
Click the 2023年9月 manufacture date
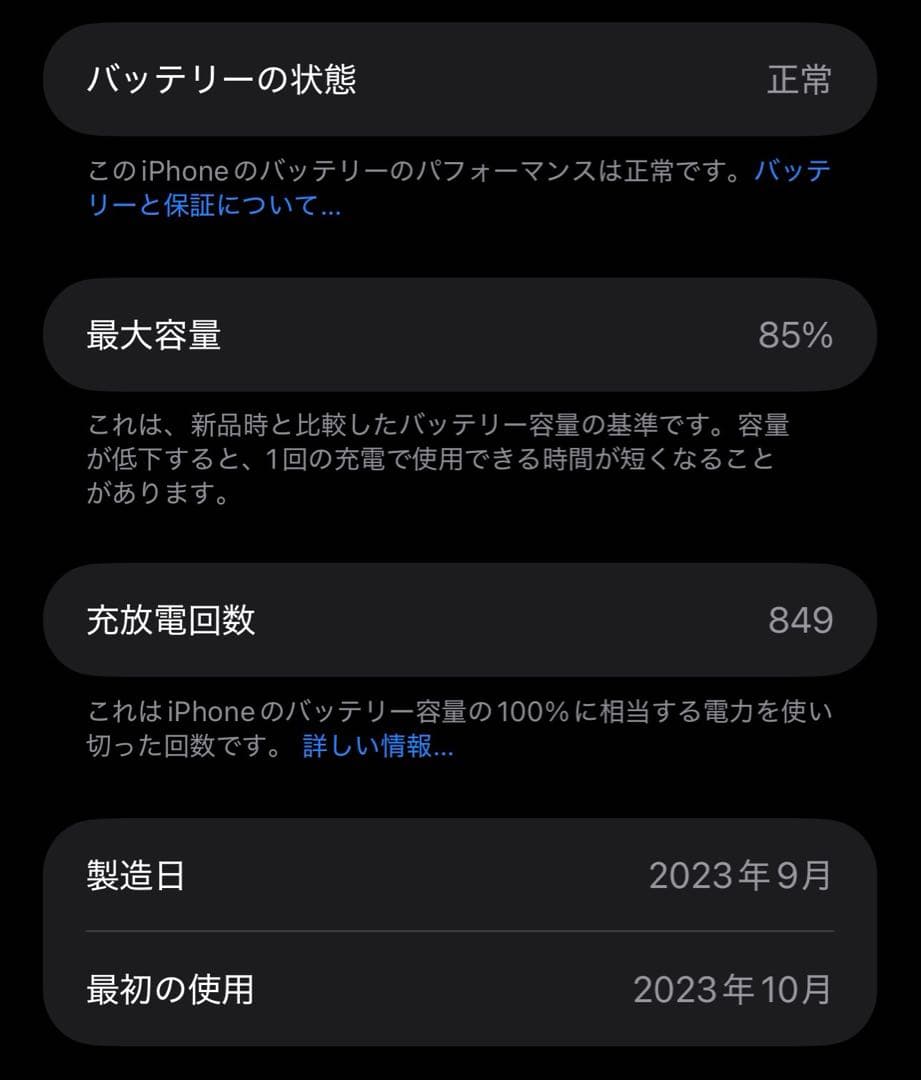(x=742, y=877)
